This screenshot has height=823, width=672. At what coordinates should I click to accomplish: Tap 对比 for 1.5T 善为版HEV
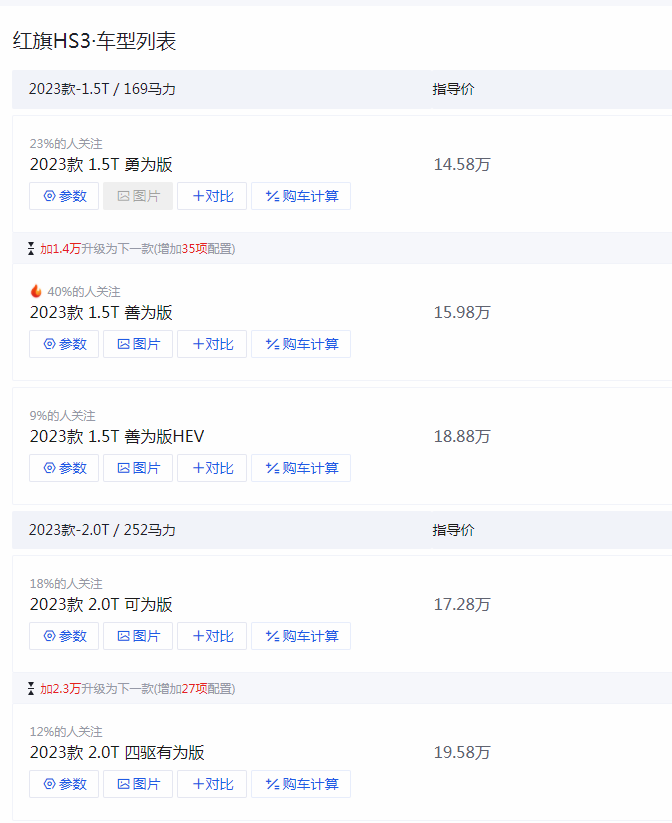click(212, 468)
